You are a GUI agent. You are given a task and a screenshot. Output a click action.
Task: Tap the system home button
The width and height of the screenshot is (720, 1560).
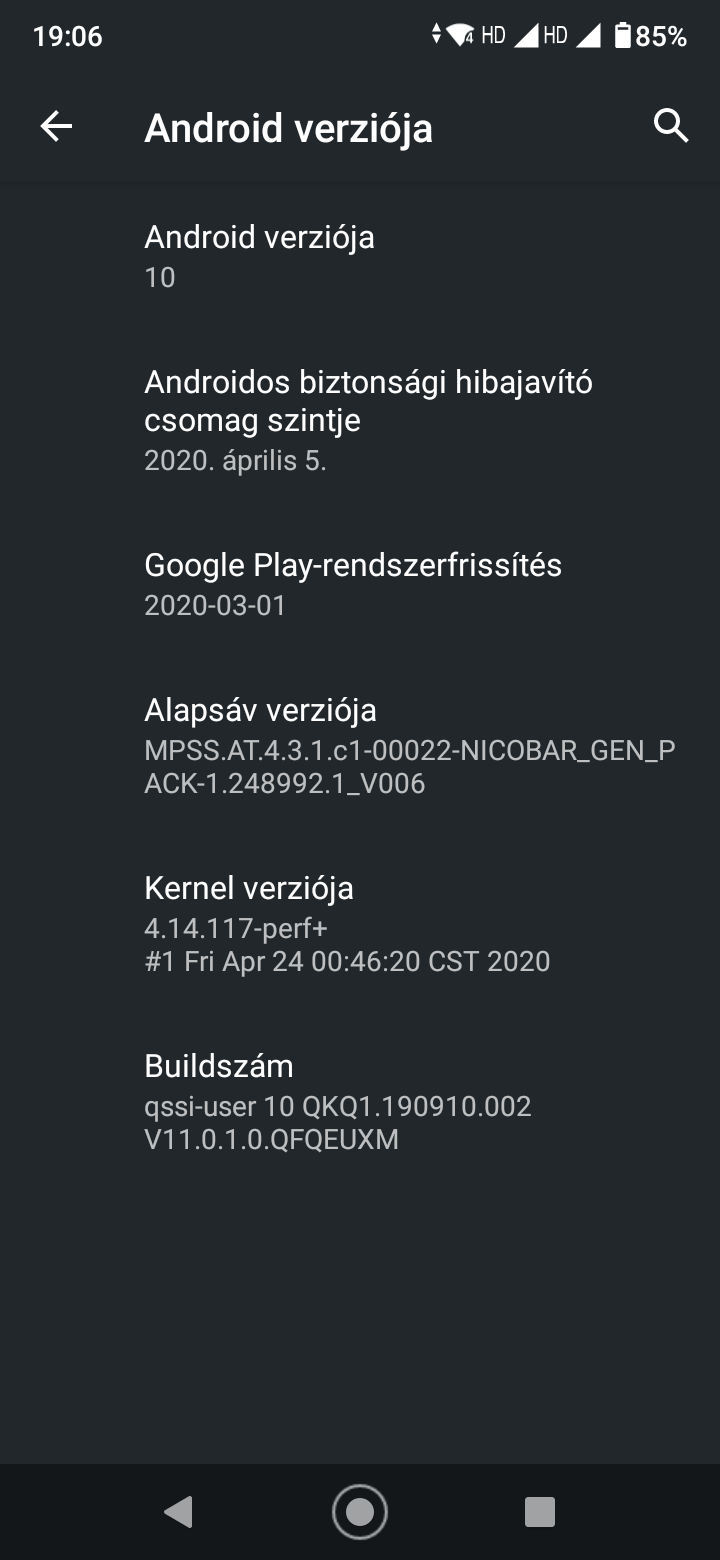[360, 1512]
